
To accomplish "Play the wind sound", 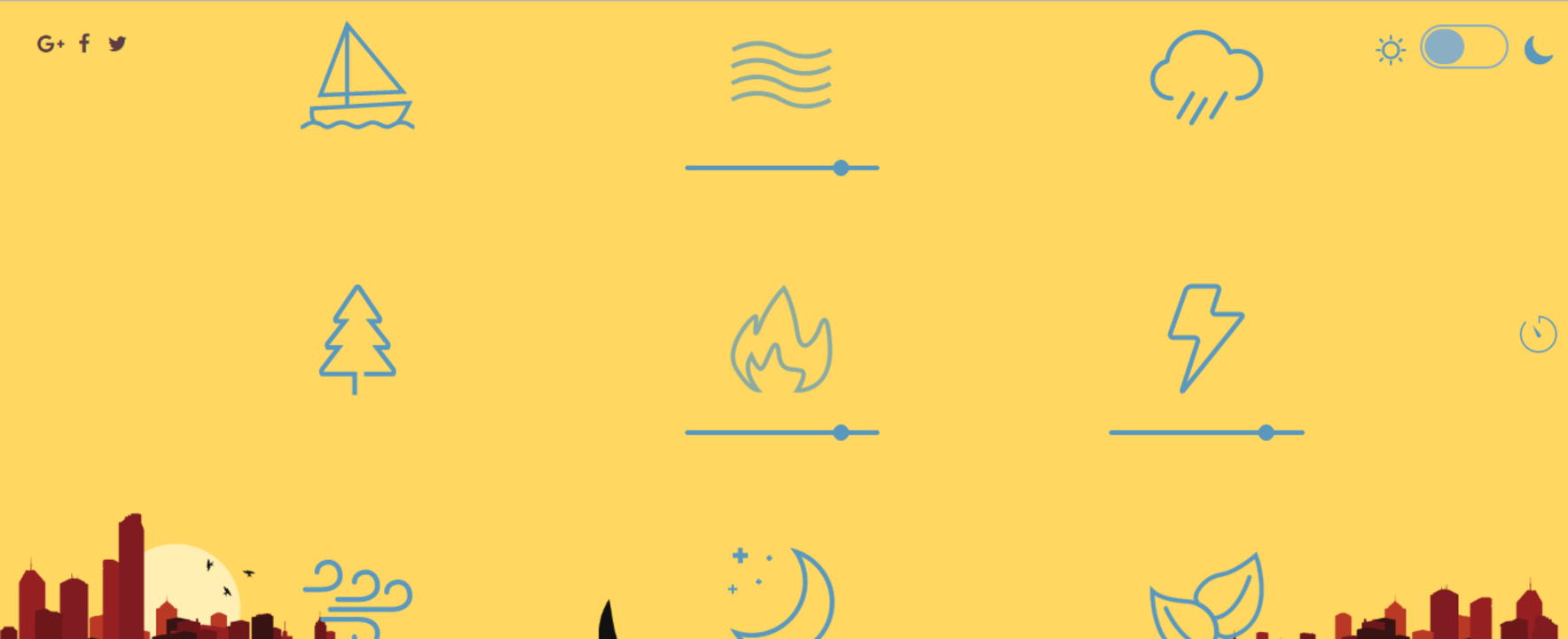I will click(357, 596).
